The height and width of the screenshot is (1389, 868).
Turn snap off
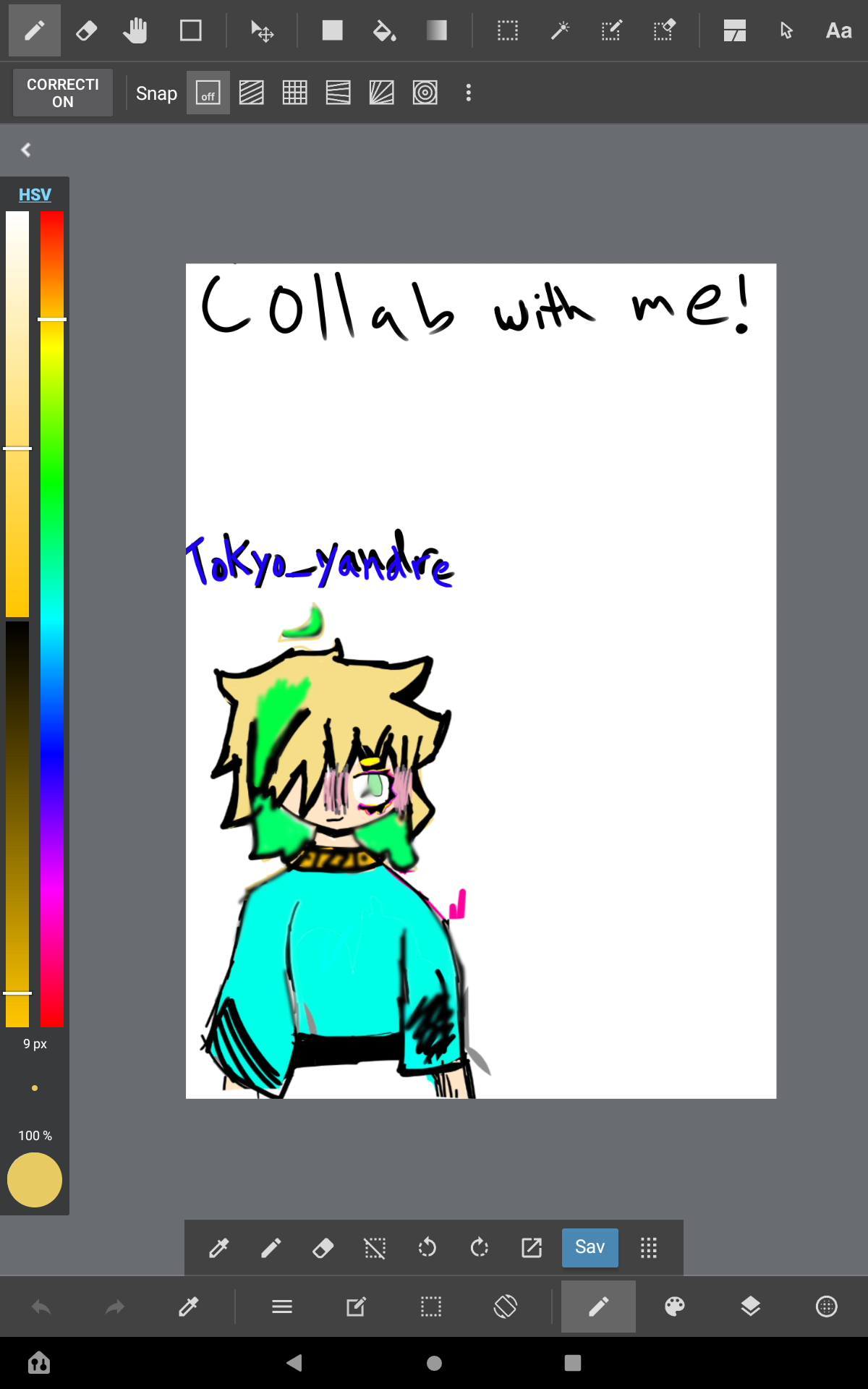(208, 93)
